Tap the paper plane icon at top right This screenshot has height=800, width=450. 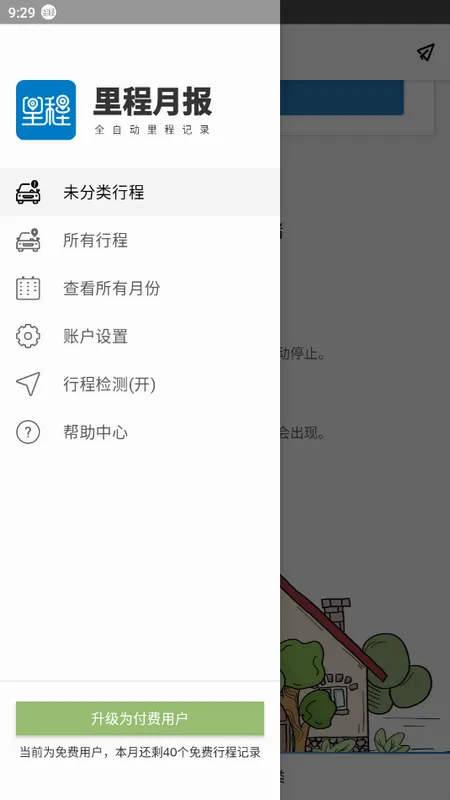point(426,52)
